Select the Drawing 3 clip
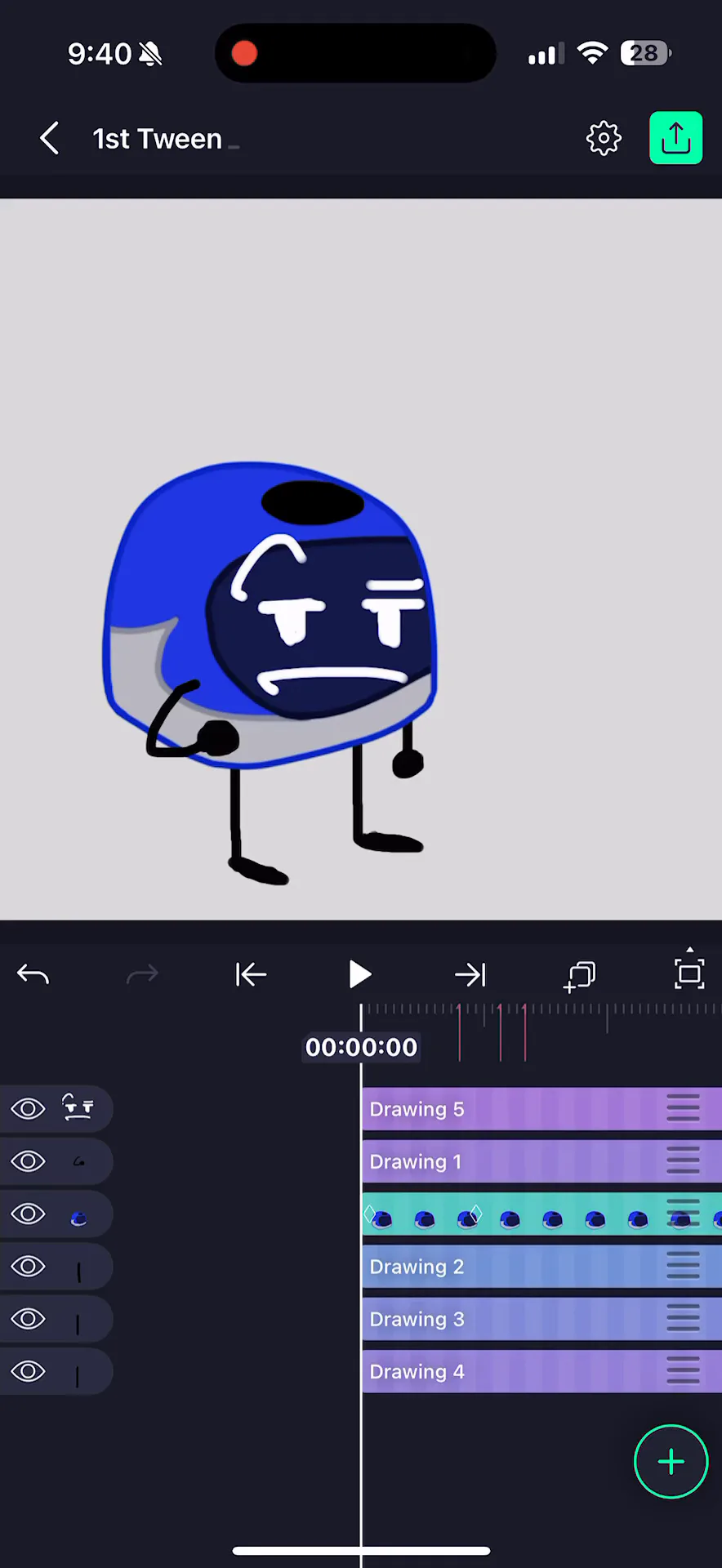The width and height of the screenshot is (722, 1568). 506,1319
